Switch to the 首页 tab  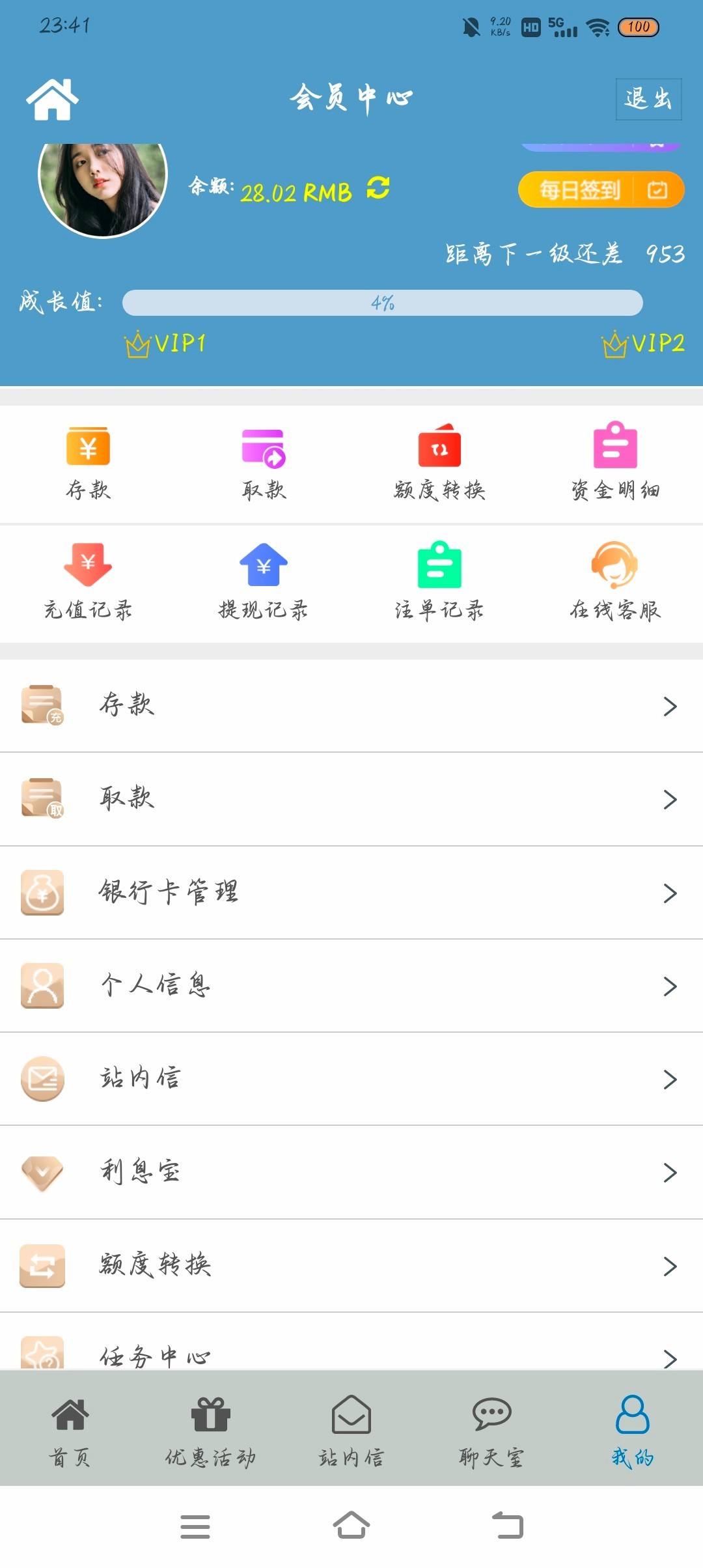click(70, 1430)
